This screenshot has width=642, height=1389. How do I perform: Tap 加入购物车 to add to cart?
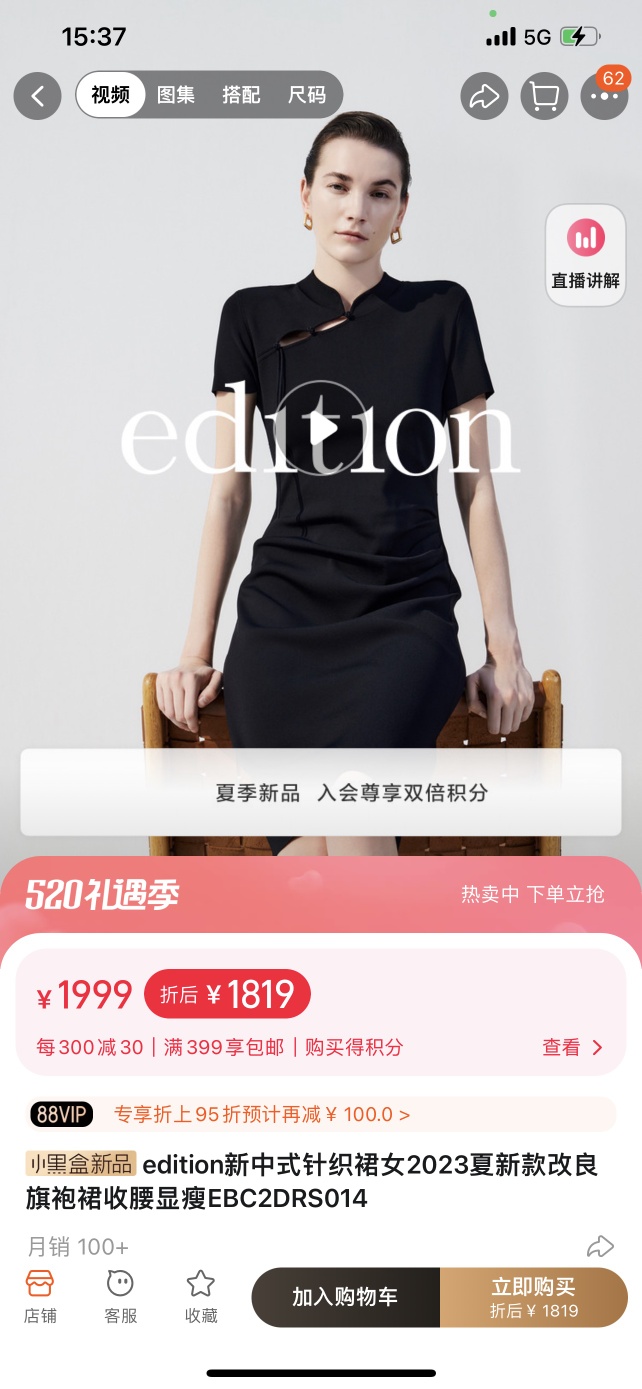pyautogui.click(x=345, y=1297)
